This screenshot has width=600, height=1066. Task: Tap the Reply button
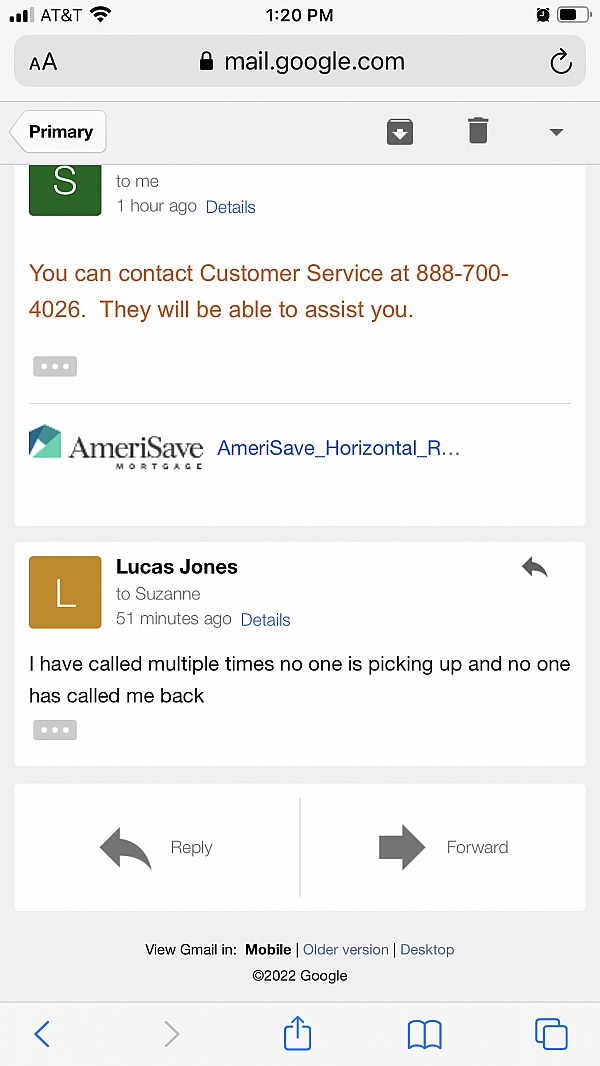point(157,847)
